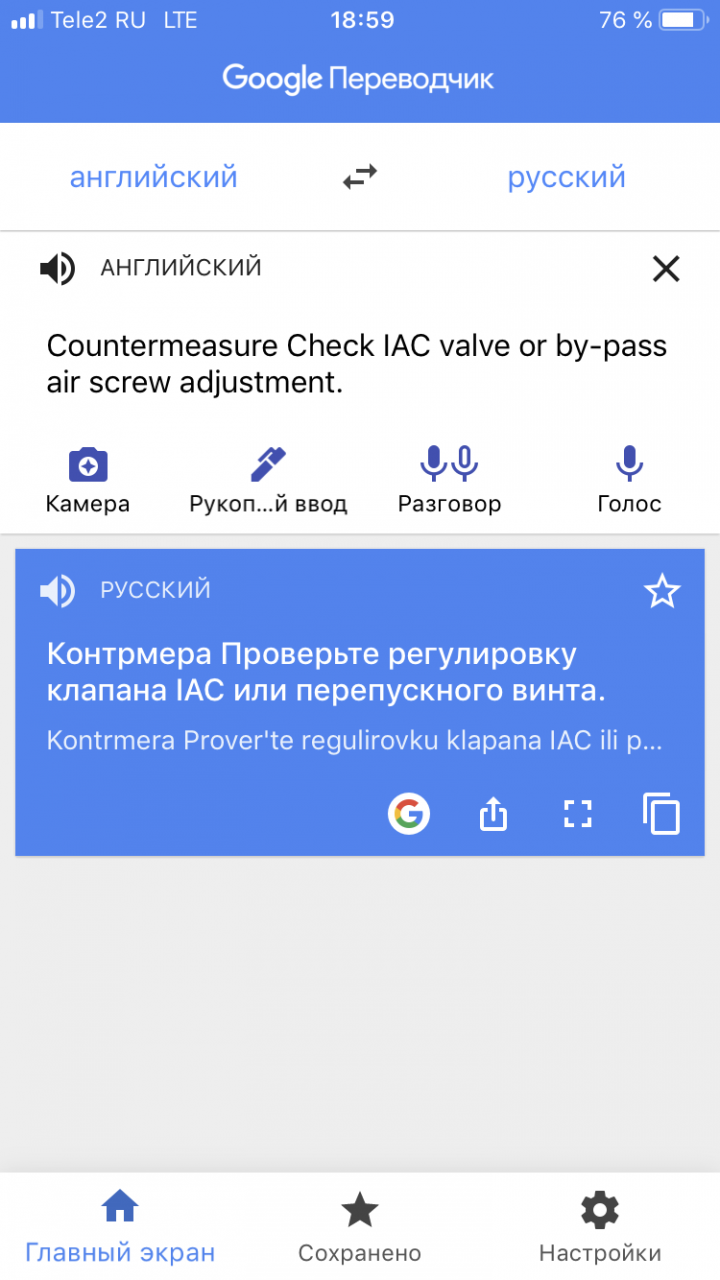Go to Главный экран tab
The width and height of the screenshot is (720, 1280).
120,1228
